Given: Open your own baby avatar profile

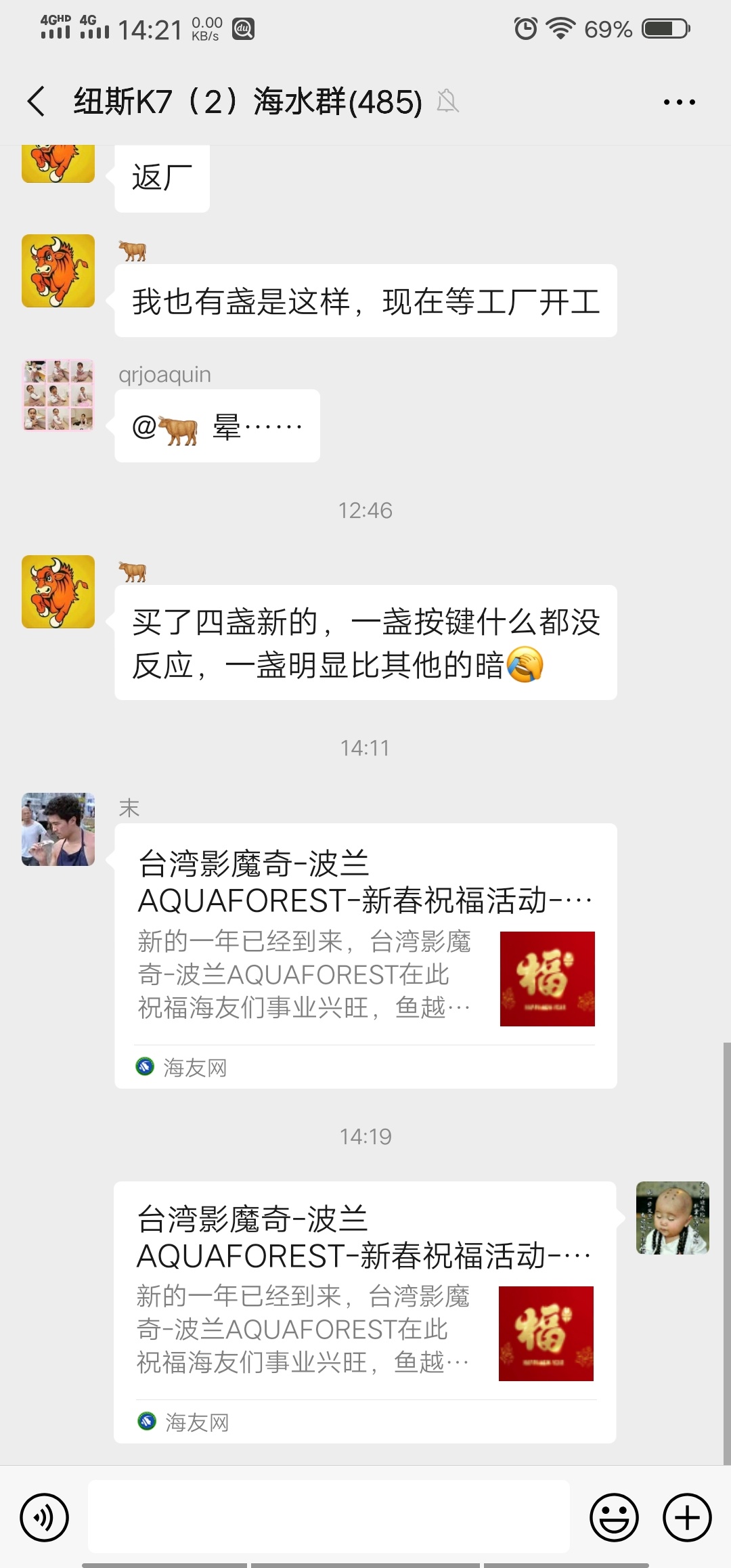Looking at the screenshot, I should click(672, 1217).
